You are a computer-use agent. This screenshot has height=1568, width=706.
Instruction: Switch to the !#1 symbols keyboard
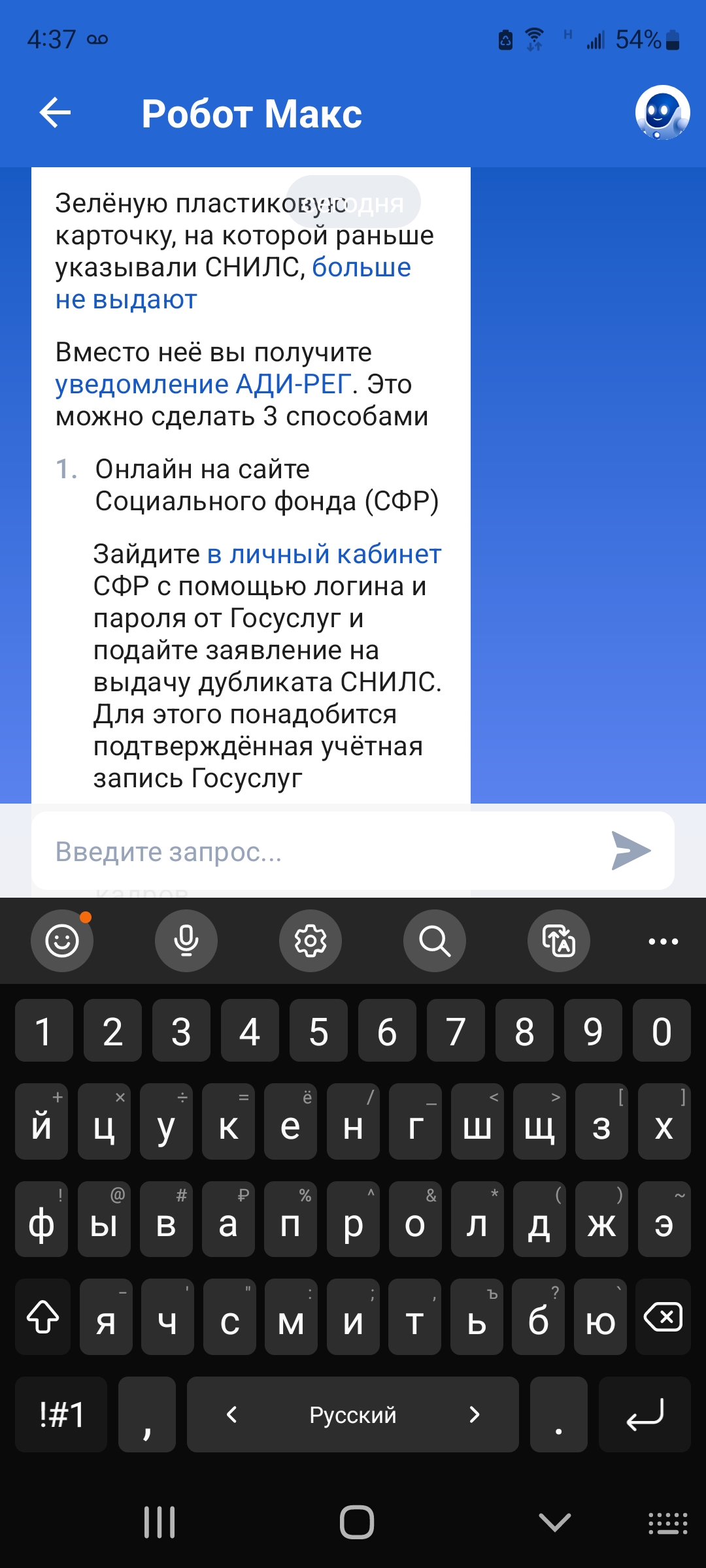(61, 1414)
